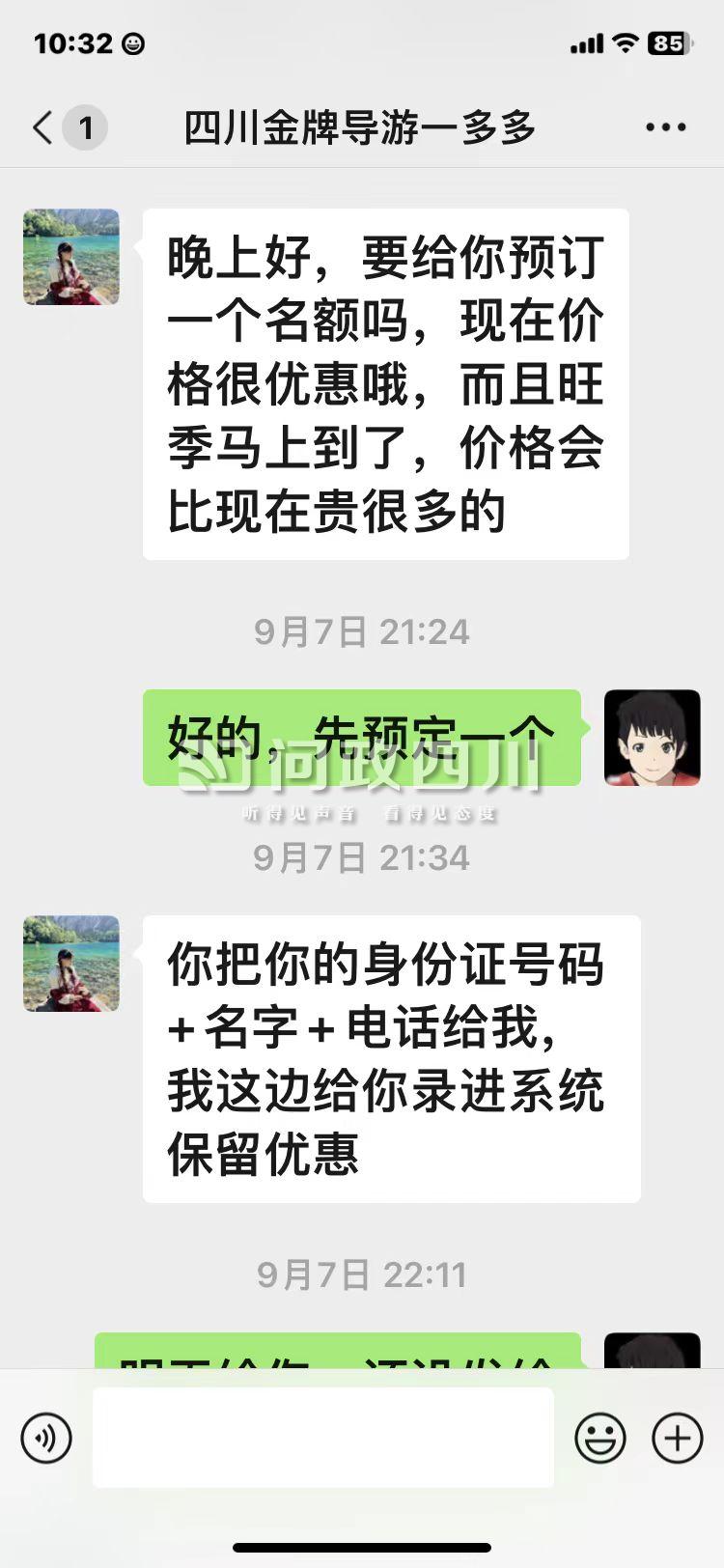Viewport: 724px width, 1568px height.
Task: Open the plus attachments menu
Action: click(x=677, y=1438)
